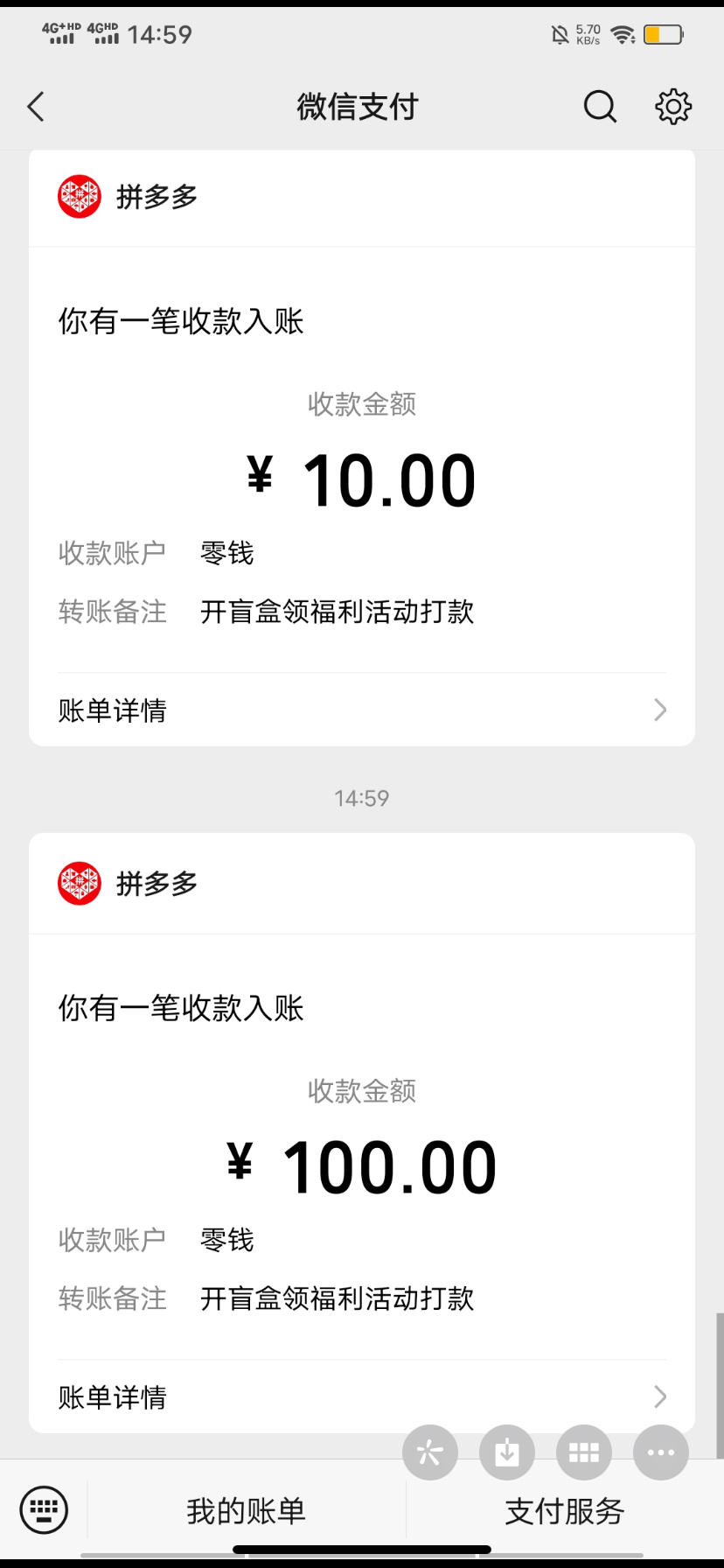Tap the first floating star-shaped button
Screen dimensions: 724x1568
click(430, 1452)
